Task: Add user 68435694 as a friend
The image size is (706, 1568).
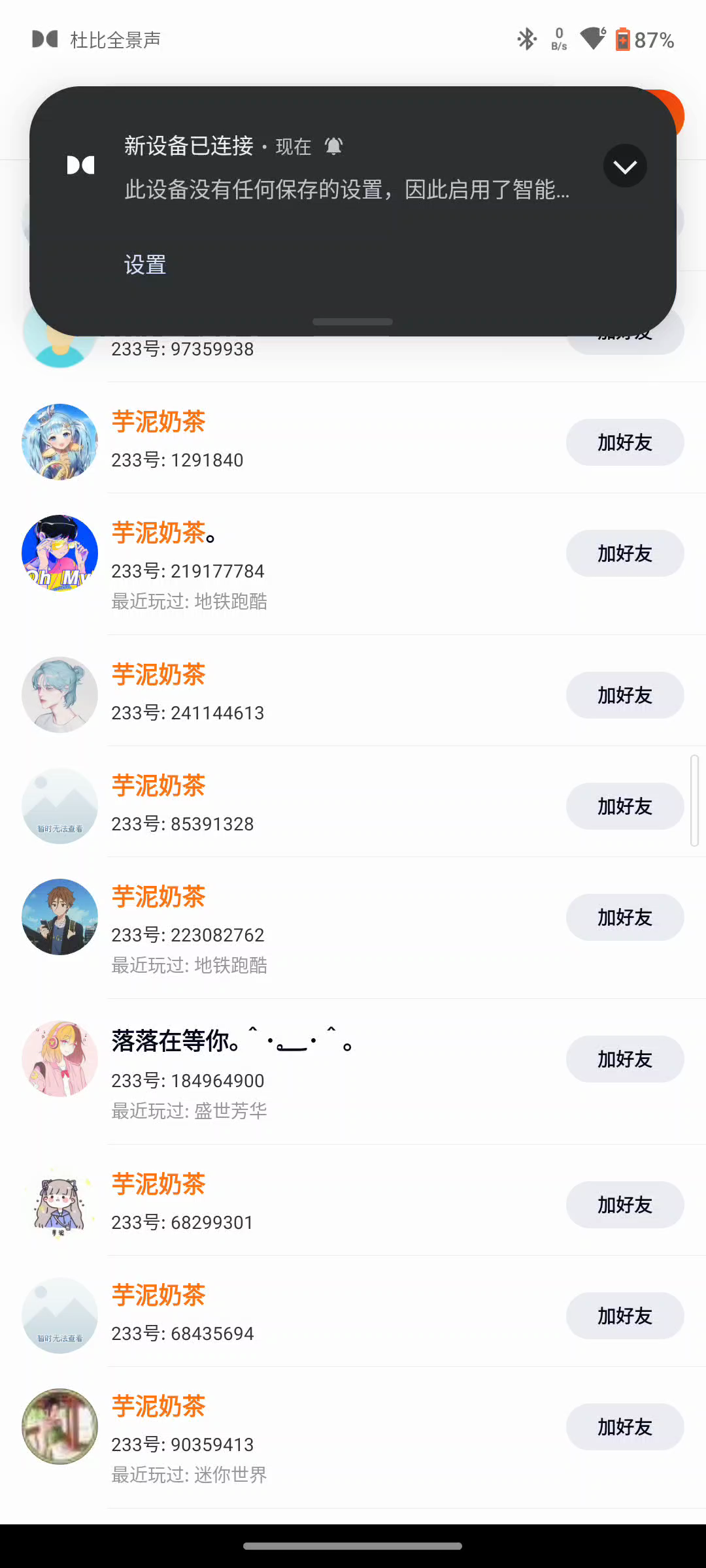Action: 624,1316
